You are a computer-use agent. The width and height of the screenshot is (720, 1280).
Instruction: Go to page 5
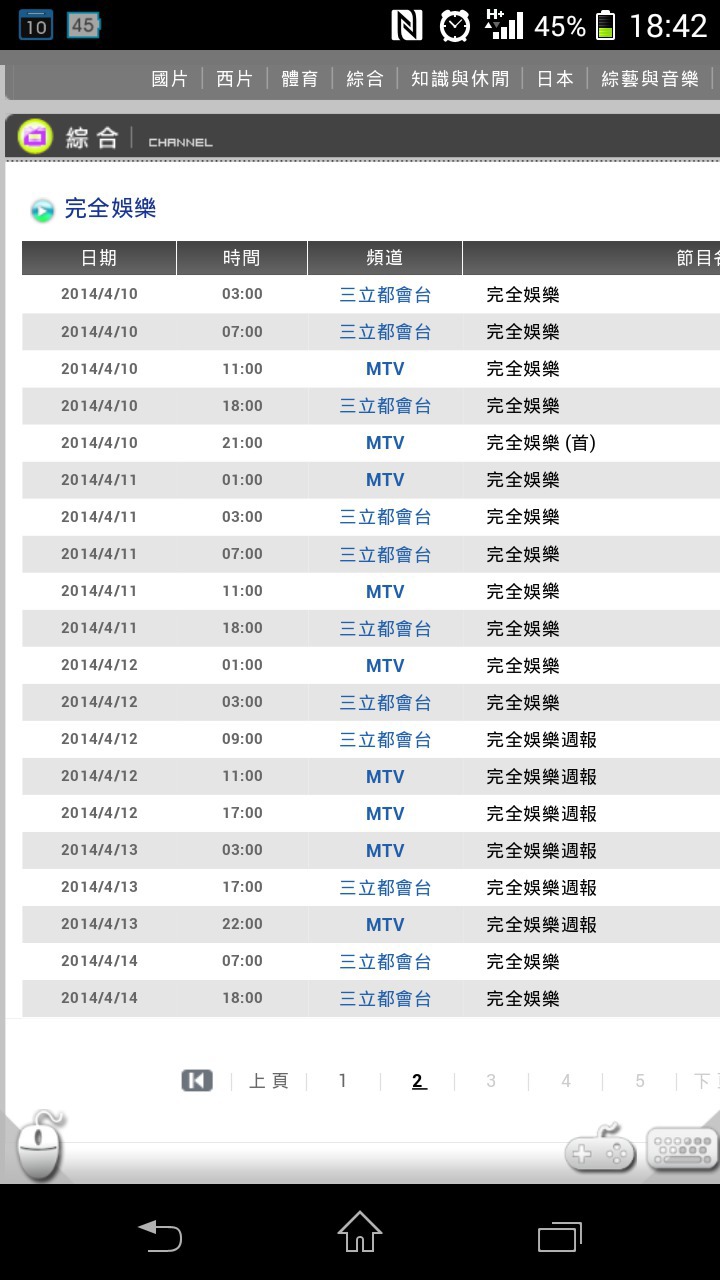640,1081
